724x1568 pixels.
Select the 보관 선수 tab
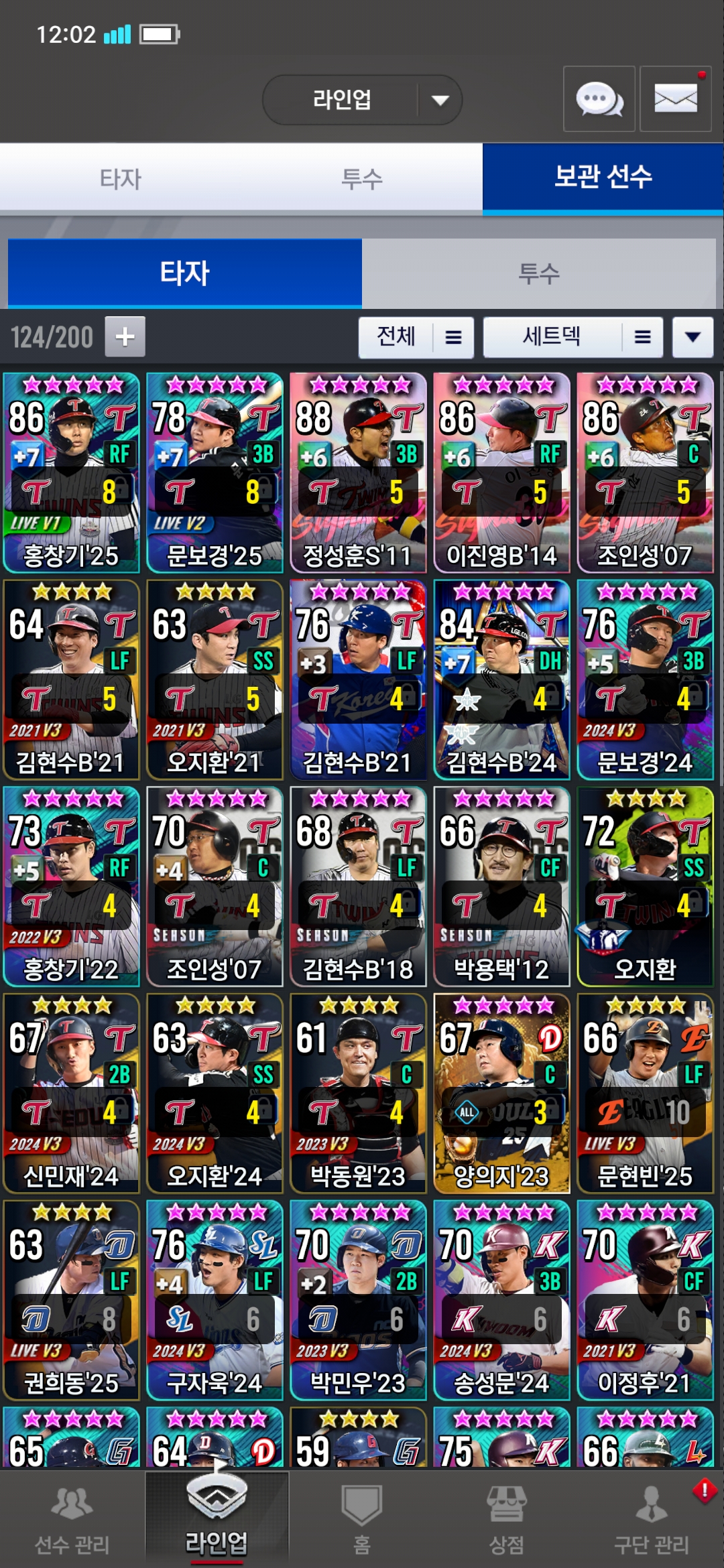(603, 178)
